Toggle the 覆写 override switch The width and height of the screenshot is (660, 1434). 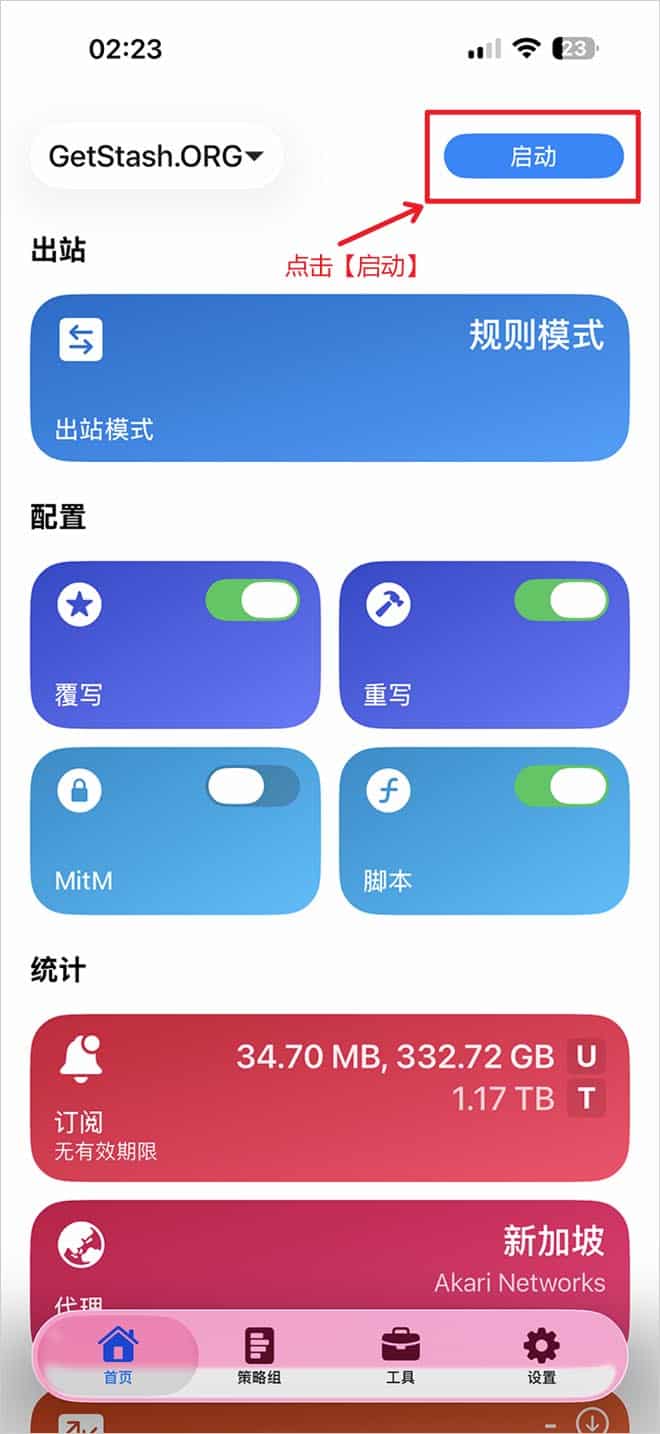click(x=252, y=601)
